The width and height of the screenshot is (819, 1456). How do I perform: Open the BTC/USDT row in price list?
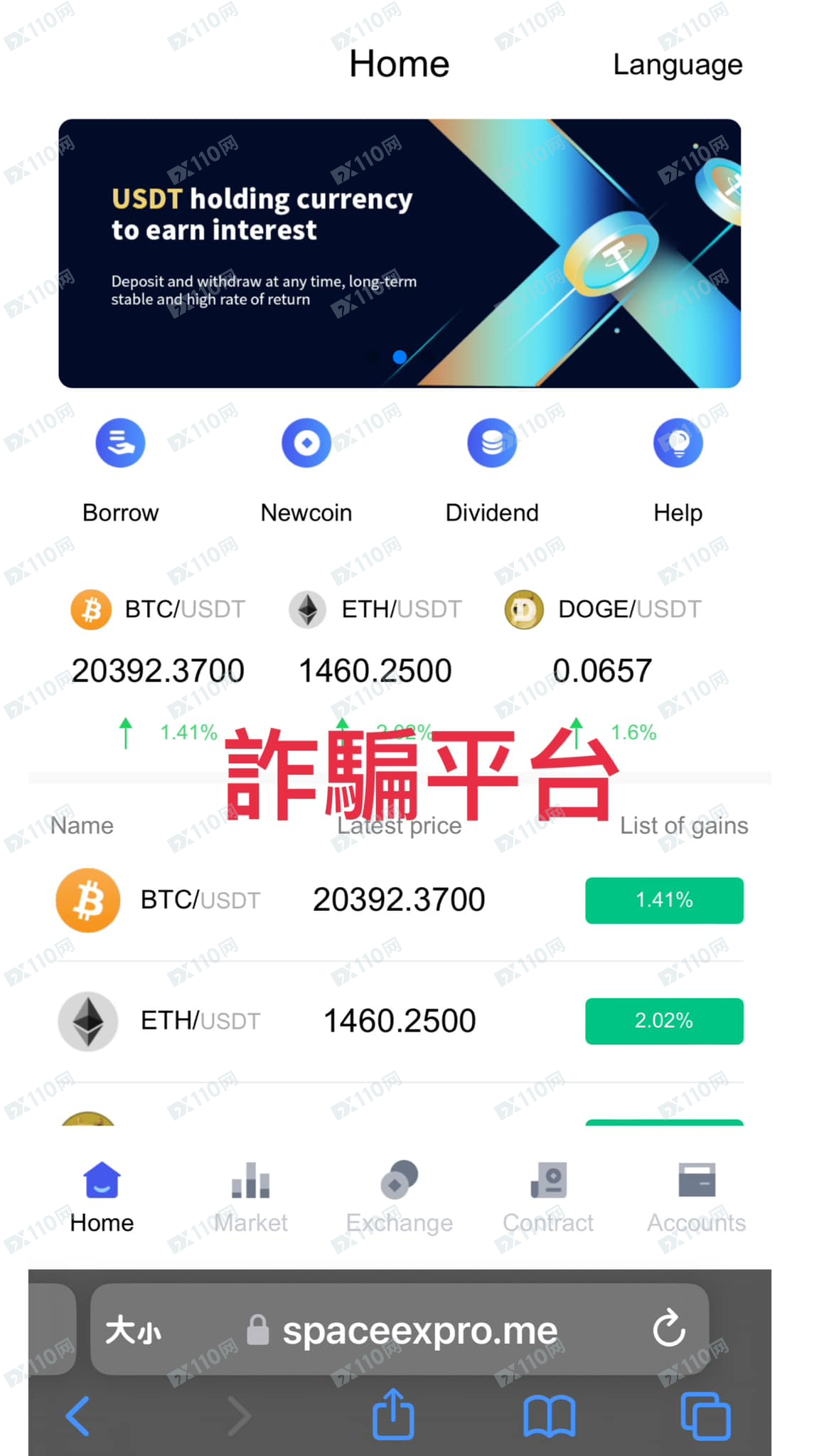[x=400, y=901]
